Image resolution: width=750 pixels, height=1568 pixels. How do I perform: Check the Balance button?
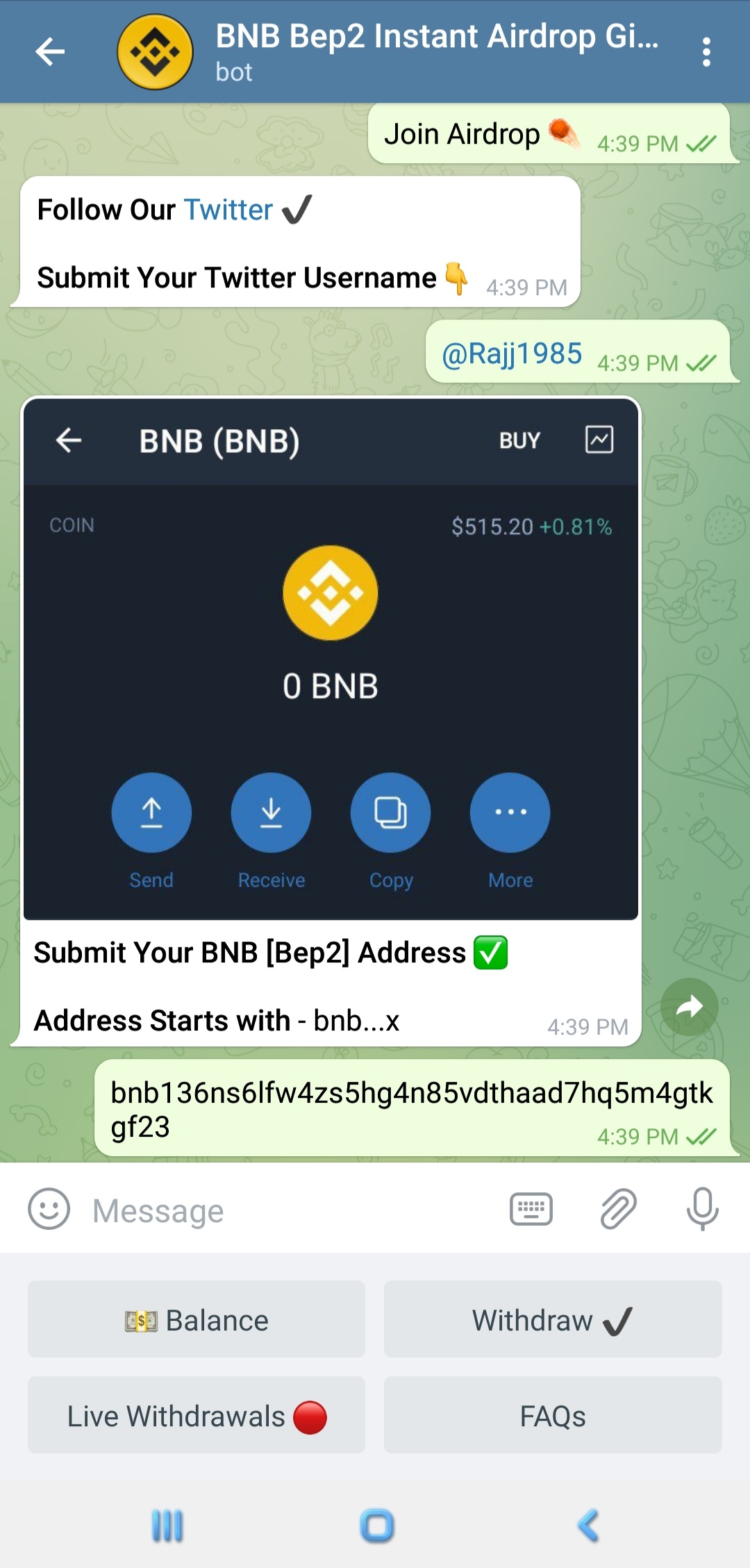tap(197, 1319)
